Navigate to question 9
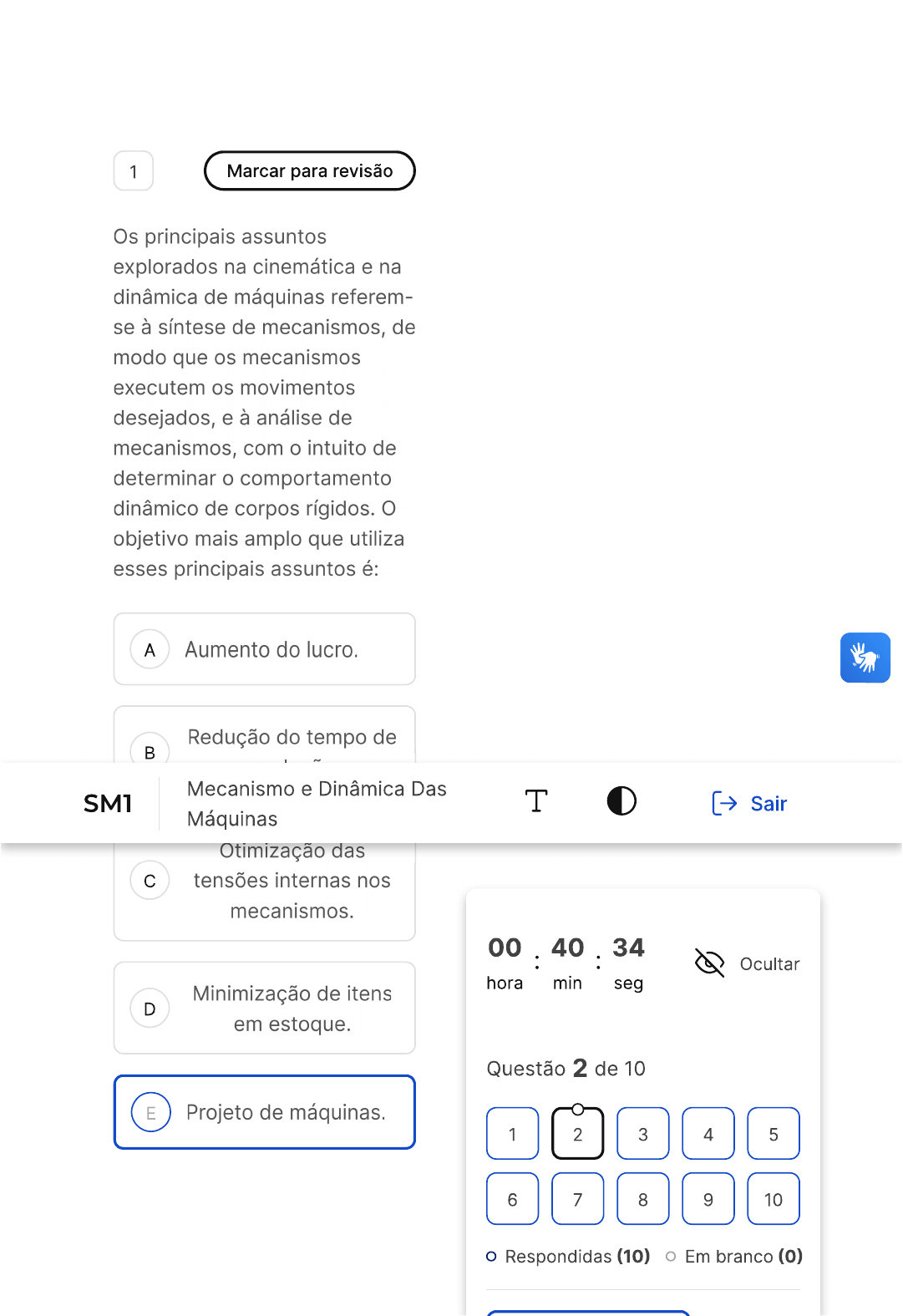The image size is (903, 1316). click(708, 1199)
